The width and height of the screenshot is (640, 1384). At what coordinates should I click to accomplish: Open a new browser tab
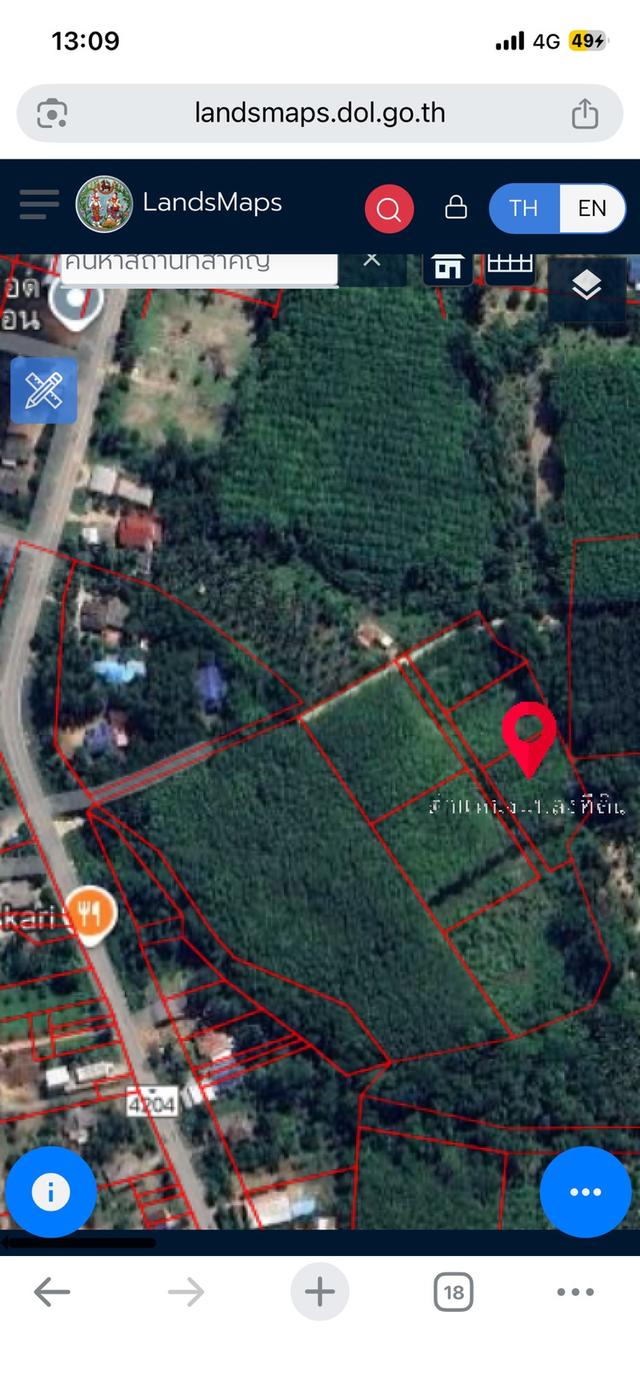point(320,1292)
